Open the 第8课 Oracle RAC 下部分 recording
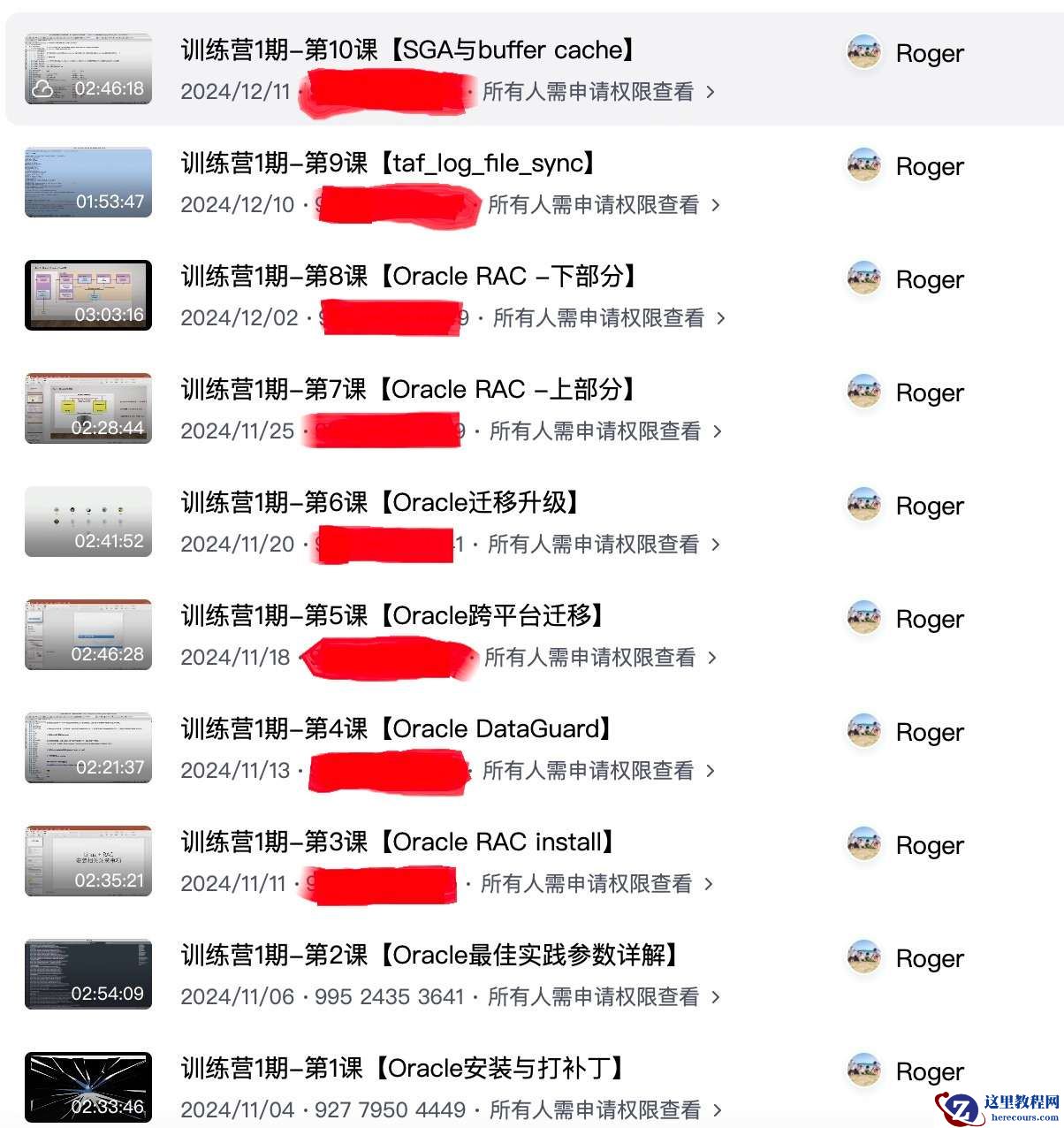This screenshot has height=1128, width=1064. click(408, 277)
